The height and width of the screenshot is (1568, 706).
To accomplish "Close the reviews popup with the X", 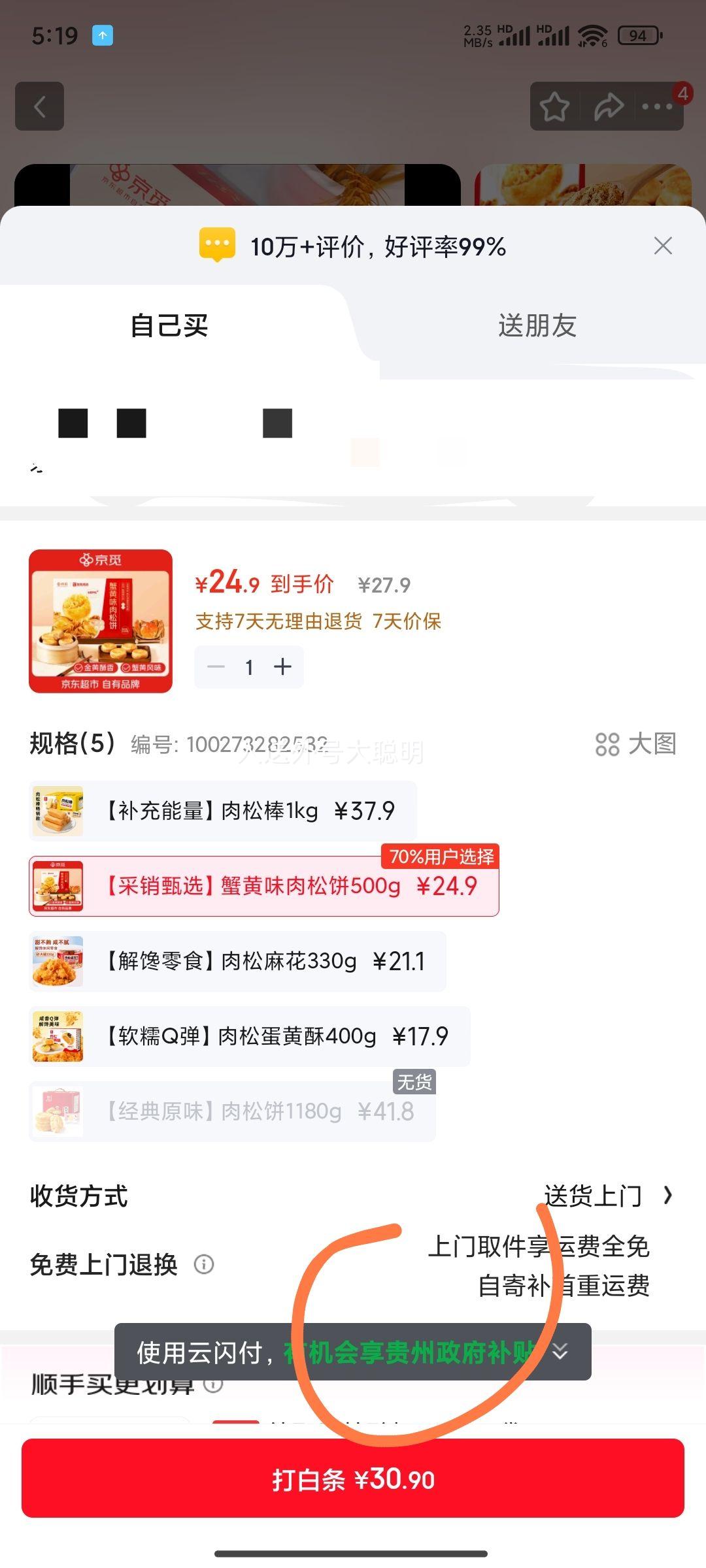I will pyautogui.click(x=663, y=246).
